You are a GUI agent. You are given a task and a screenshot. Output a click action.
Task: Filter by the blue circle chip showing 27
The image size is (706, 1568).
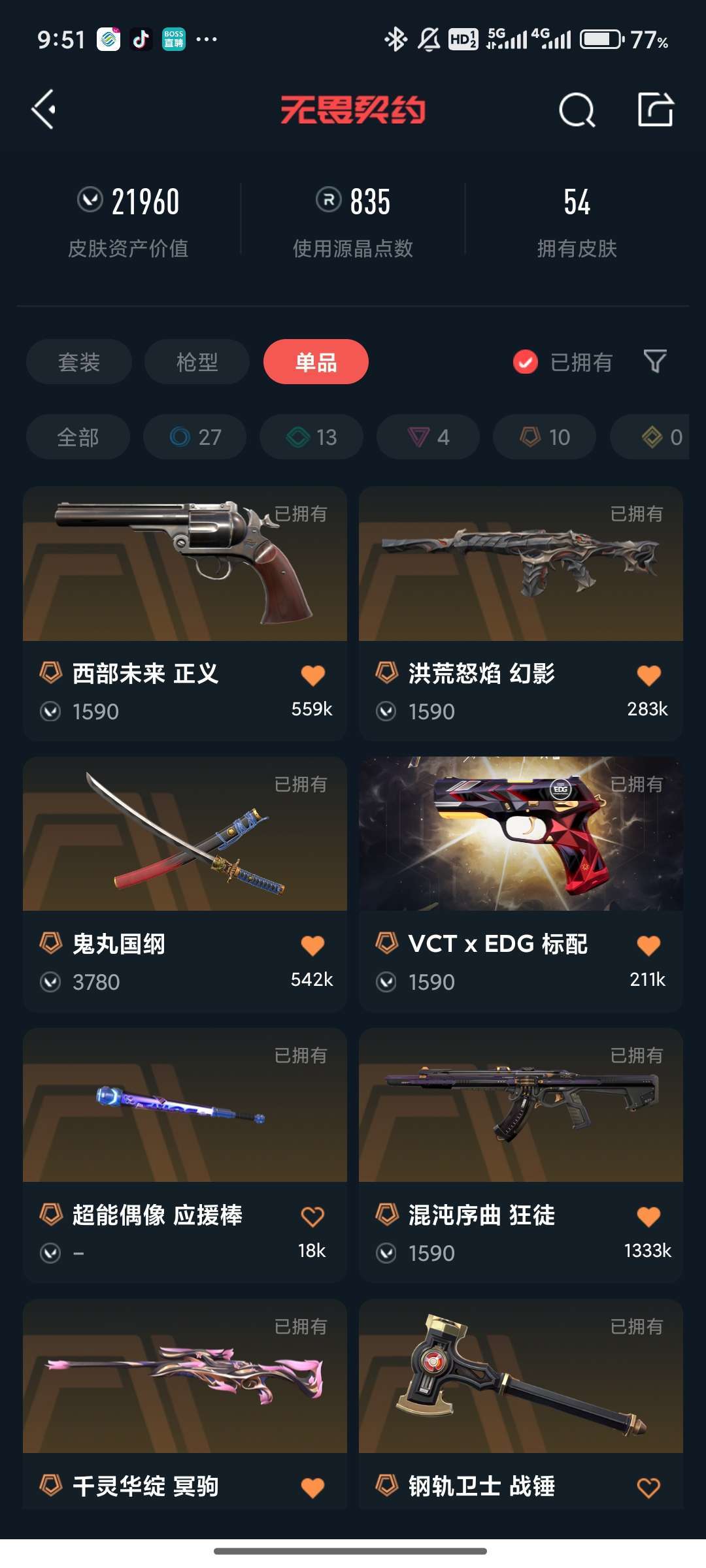coord(195,436)
